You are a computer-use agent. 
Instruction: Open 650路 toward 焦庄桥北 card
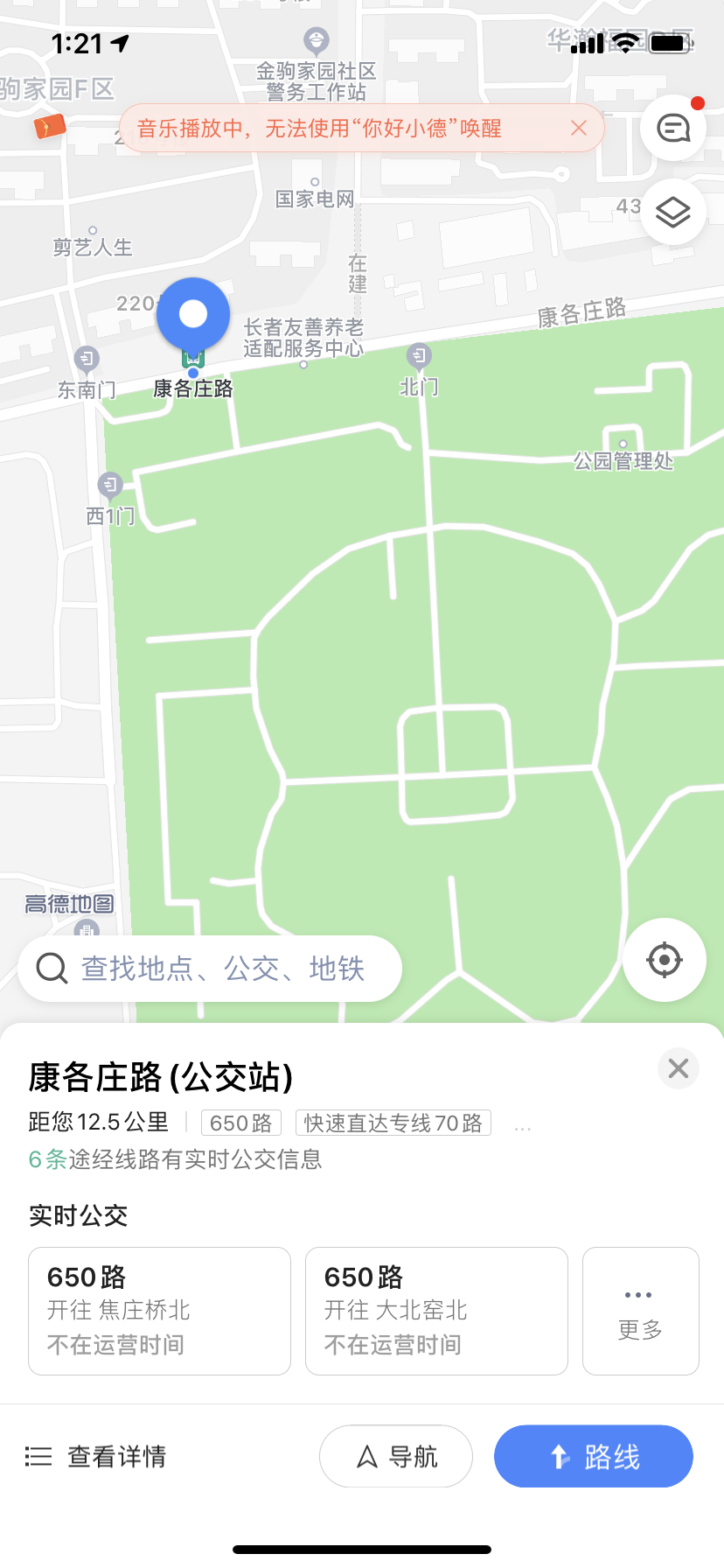click(x=159, y=1311)
